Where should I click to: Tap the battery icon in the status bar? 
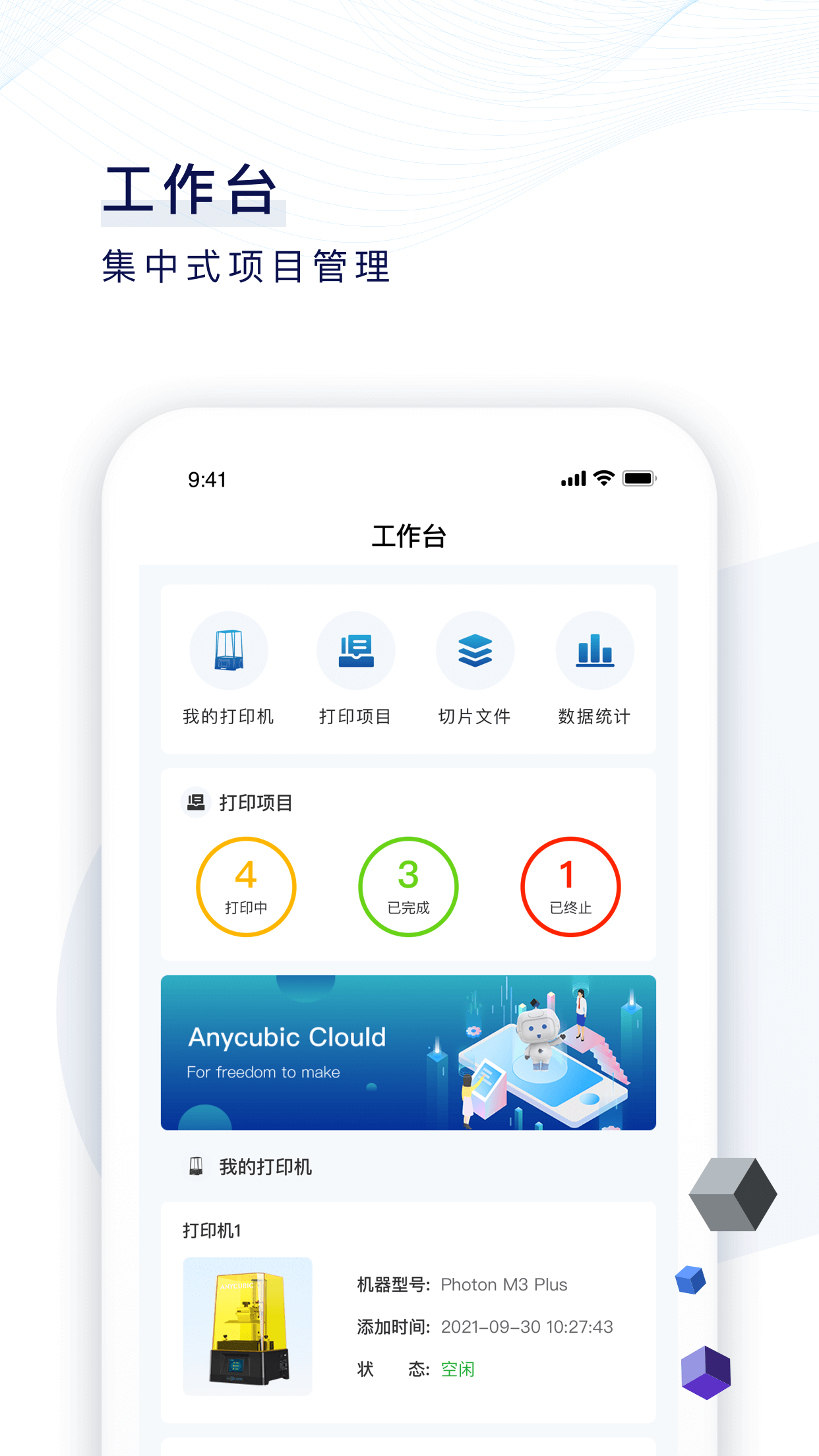coord(639,478)
